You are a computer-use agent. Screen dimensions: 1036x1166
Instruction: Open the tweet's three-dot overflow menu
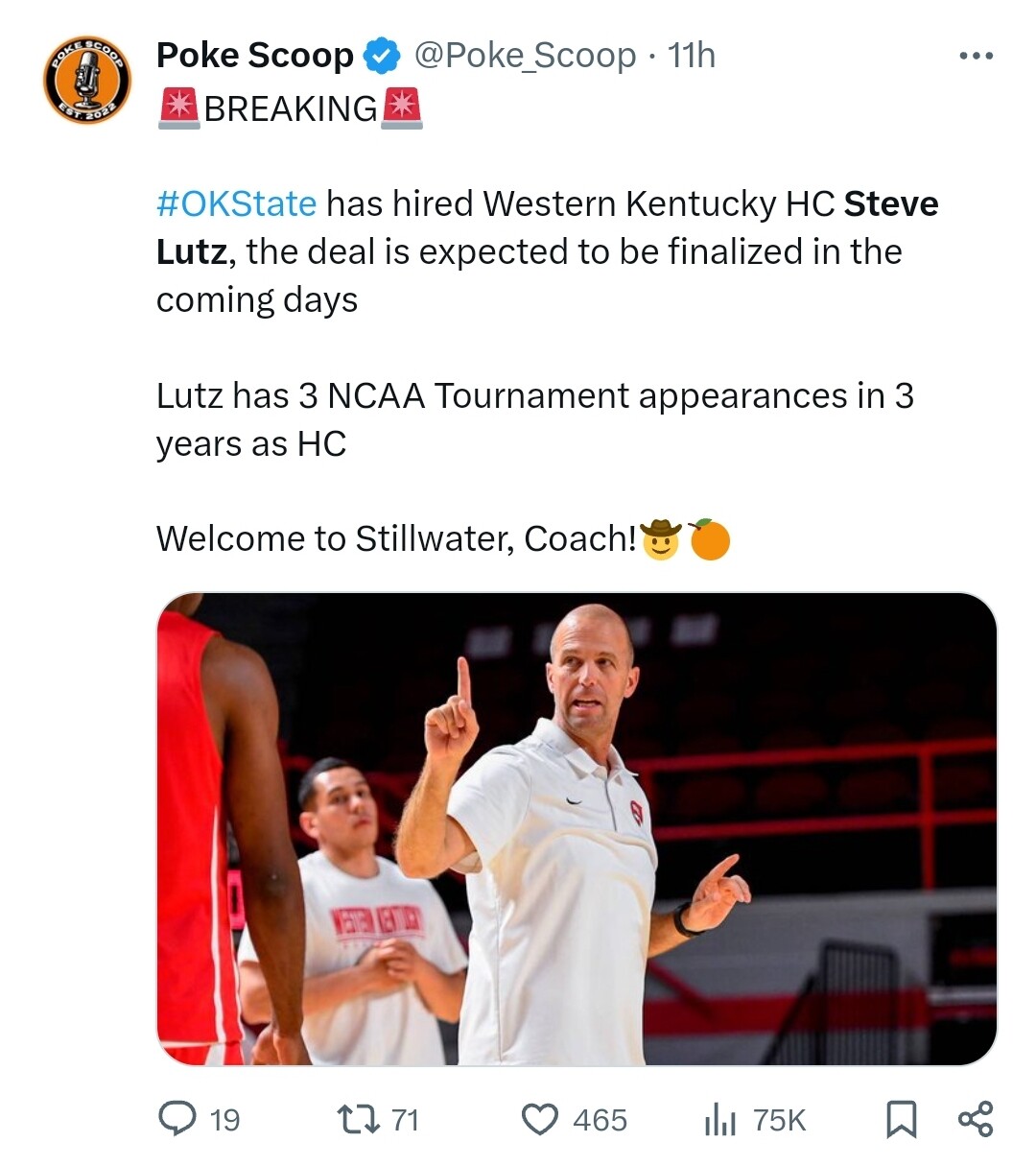click(976, 57)
